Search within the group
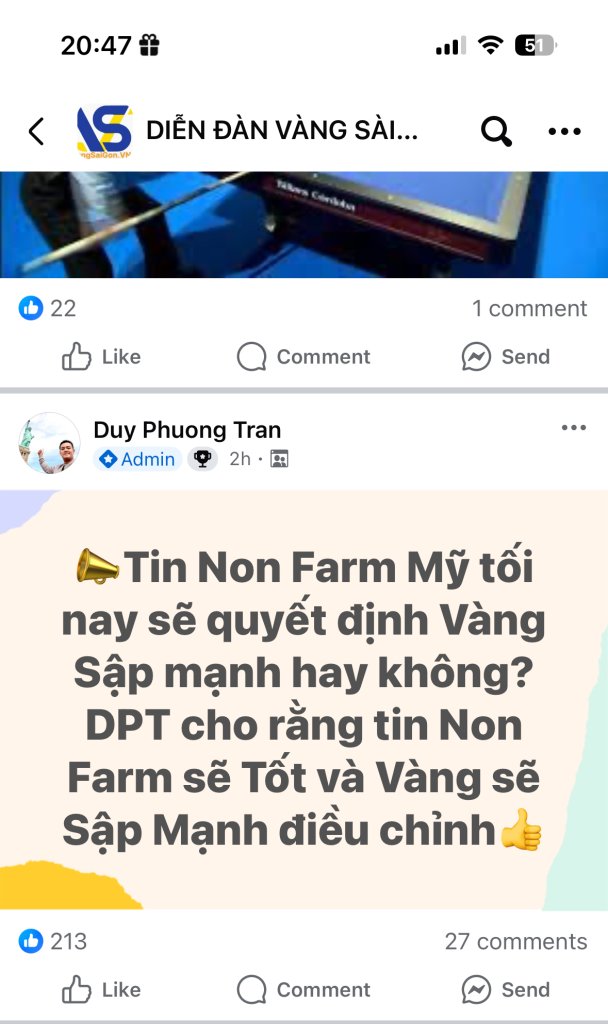Viewport: 608px width, 1024px height. pyautogui.click(x=496, y=131)
